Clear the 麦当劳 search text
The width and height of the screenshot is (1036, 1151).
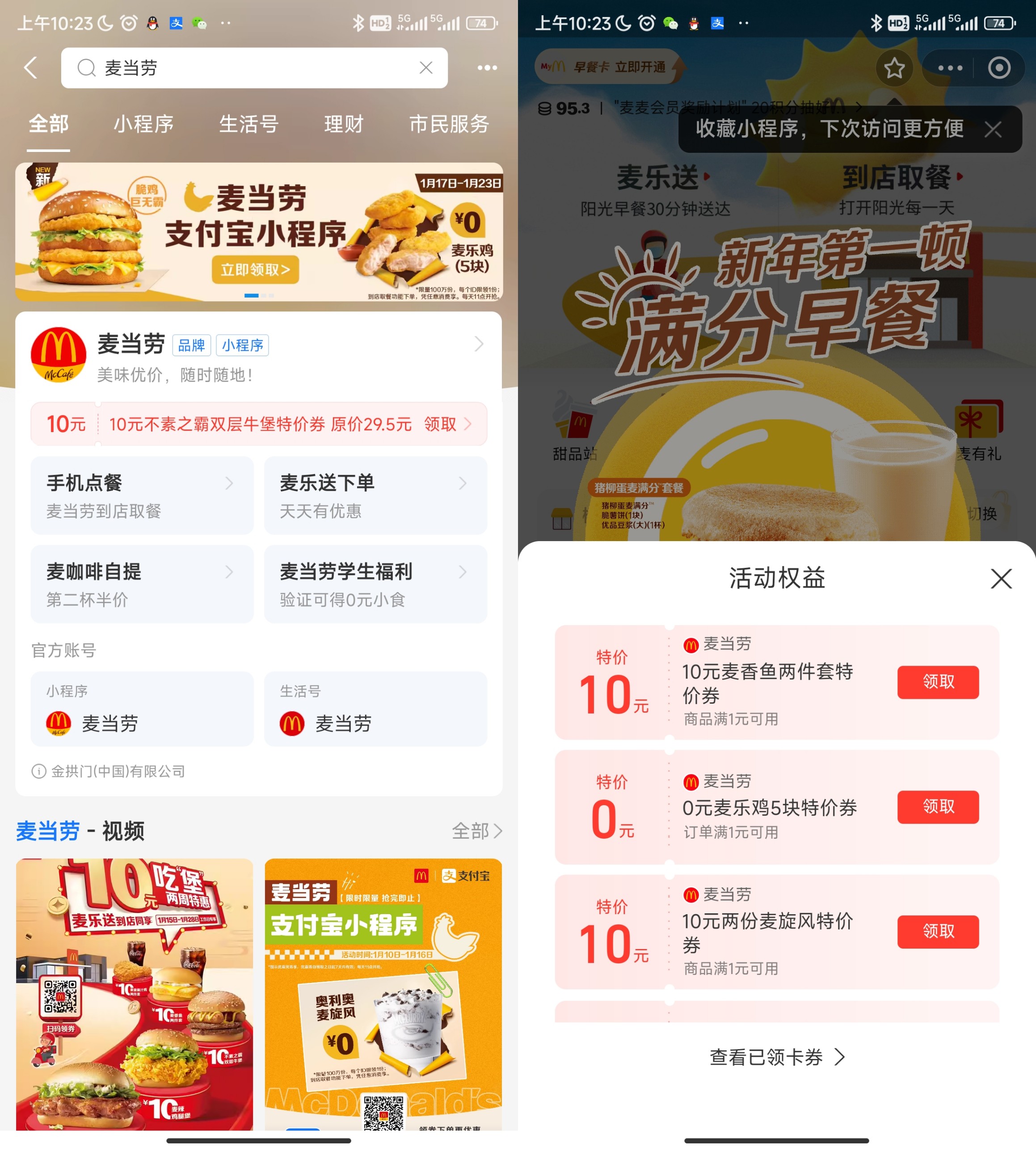425,68
